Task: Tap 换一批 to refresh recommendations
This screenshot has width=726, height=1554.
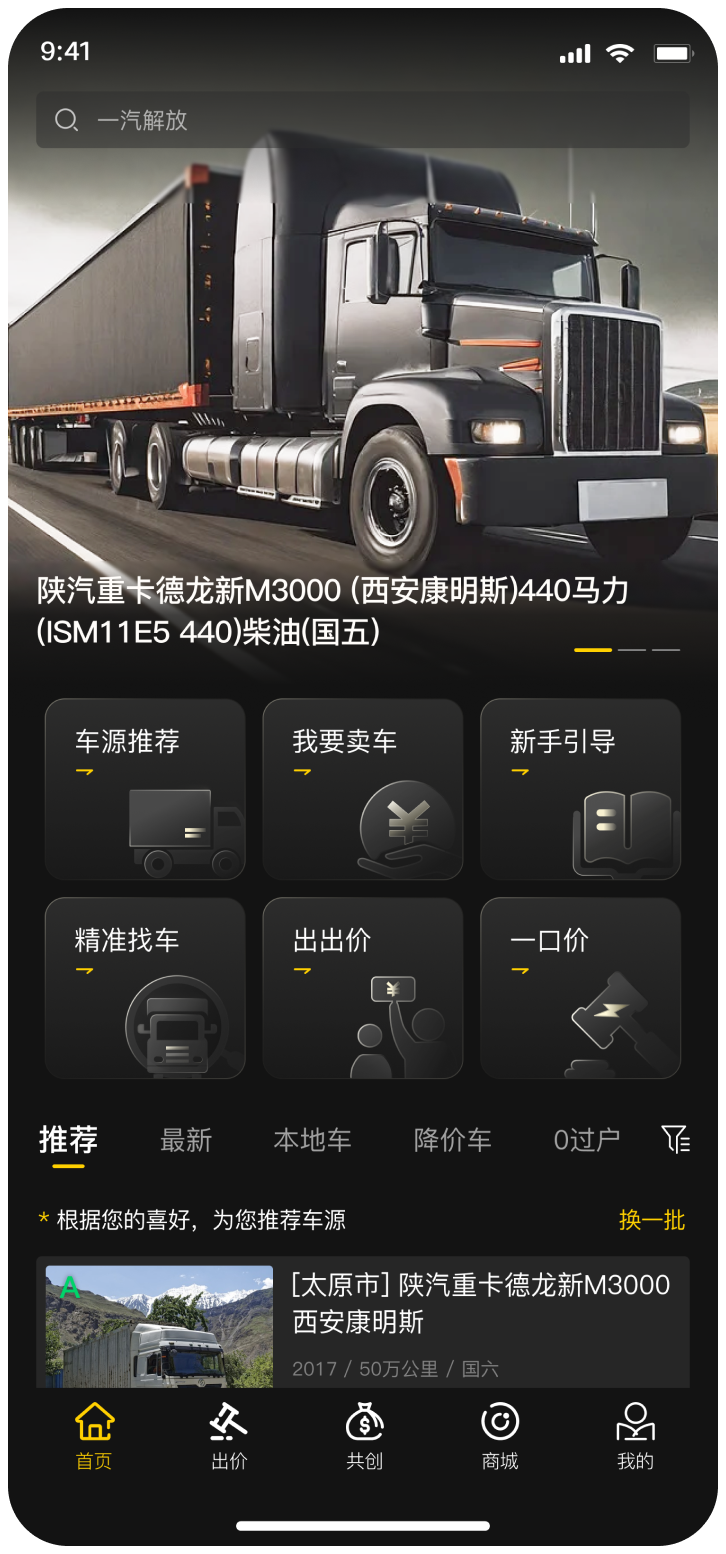Action: tap(652, 1220)
